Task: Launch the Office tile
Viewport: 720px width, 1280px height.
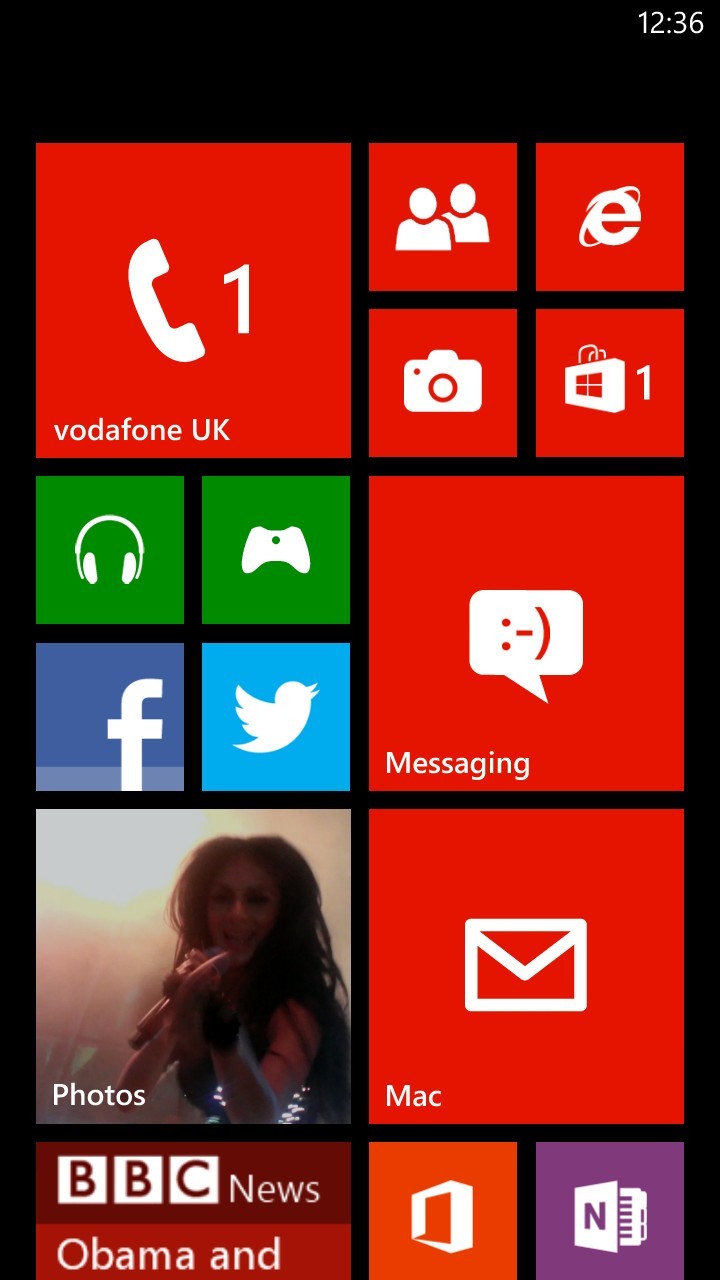Action: pyautogui.click(x=443, y=1211)
